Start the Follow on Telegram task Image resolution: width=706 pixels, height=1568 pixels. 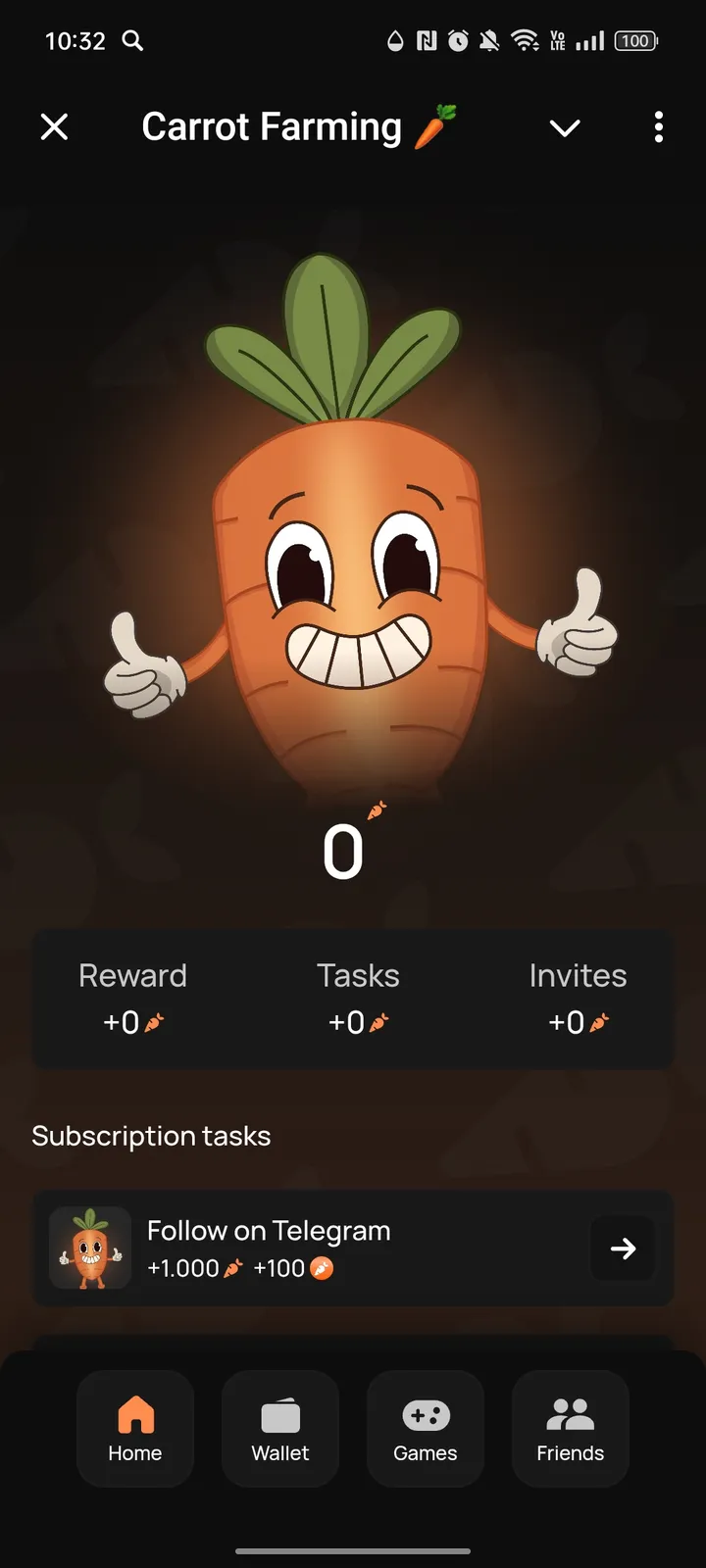coord(268,1231)
